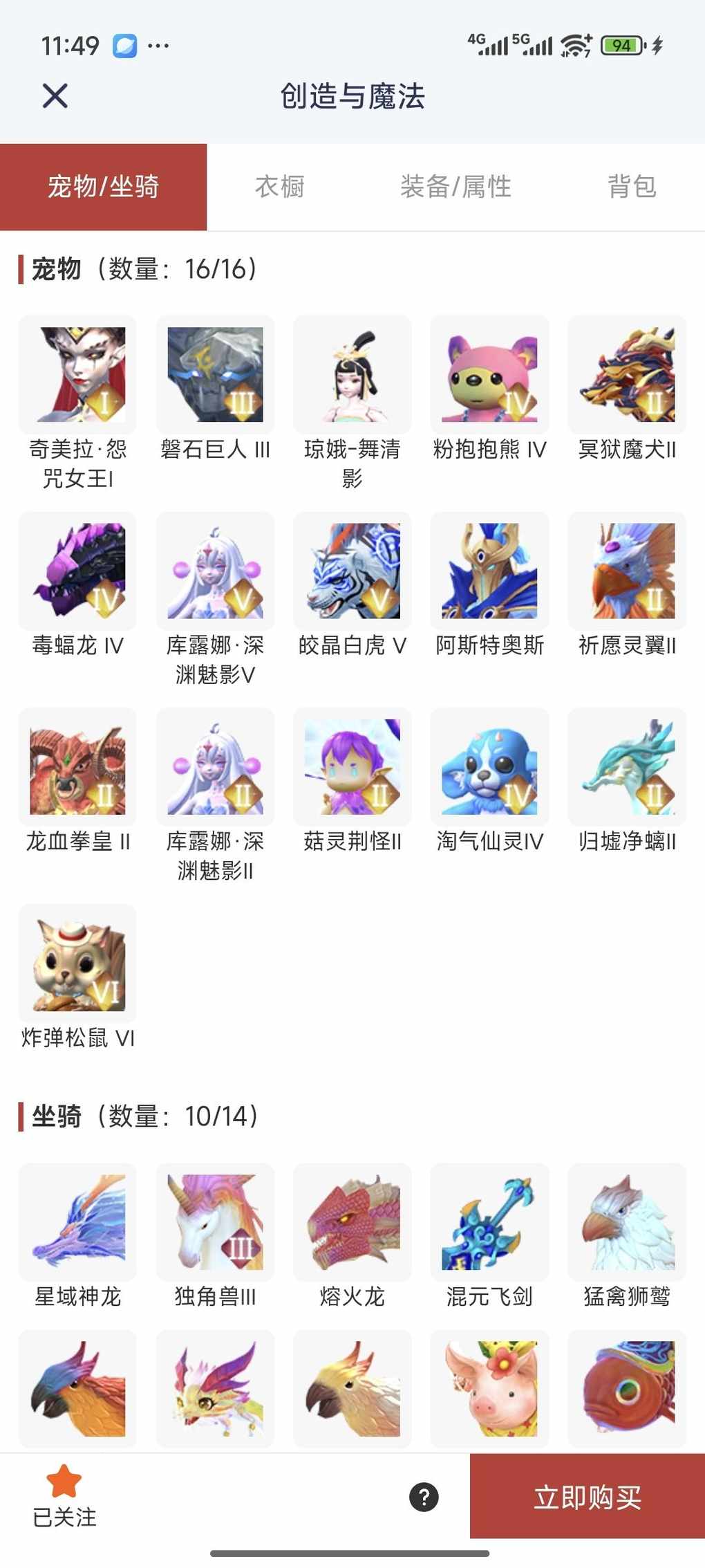This screenshot has height=1568, width=705.
Task: Open pet 冥狱魔犬II
Action: pos(627,376)
